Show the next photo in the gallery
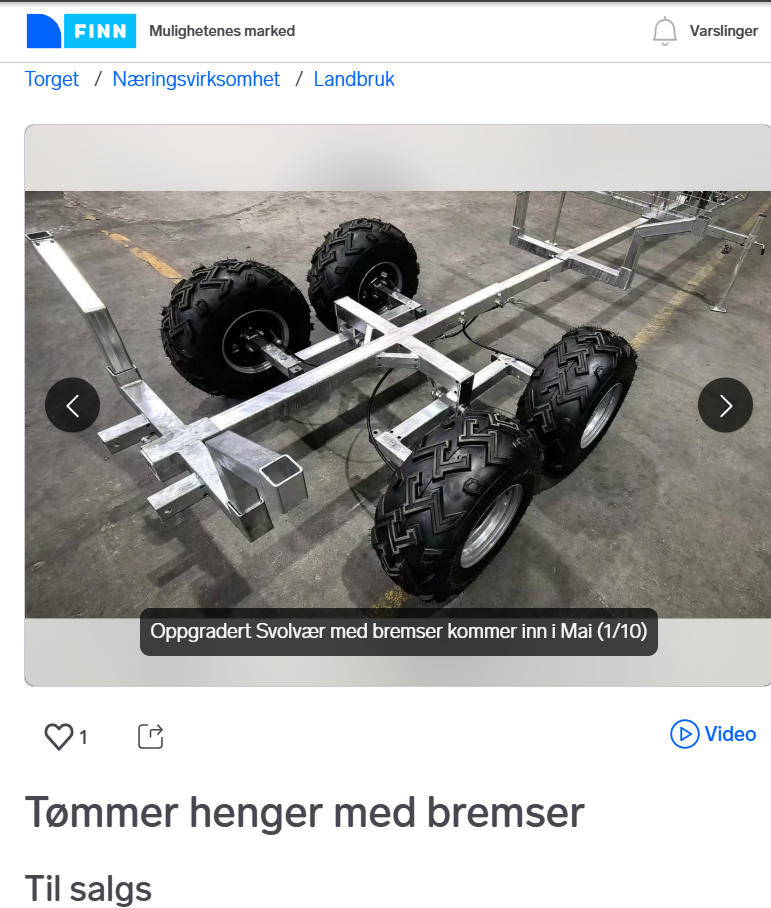Viewport: 771px width, 908px height. 725,405
